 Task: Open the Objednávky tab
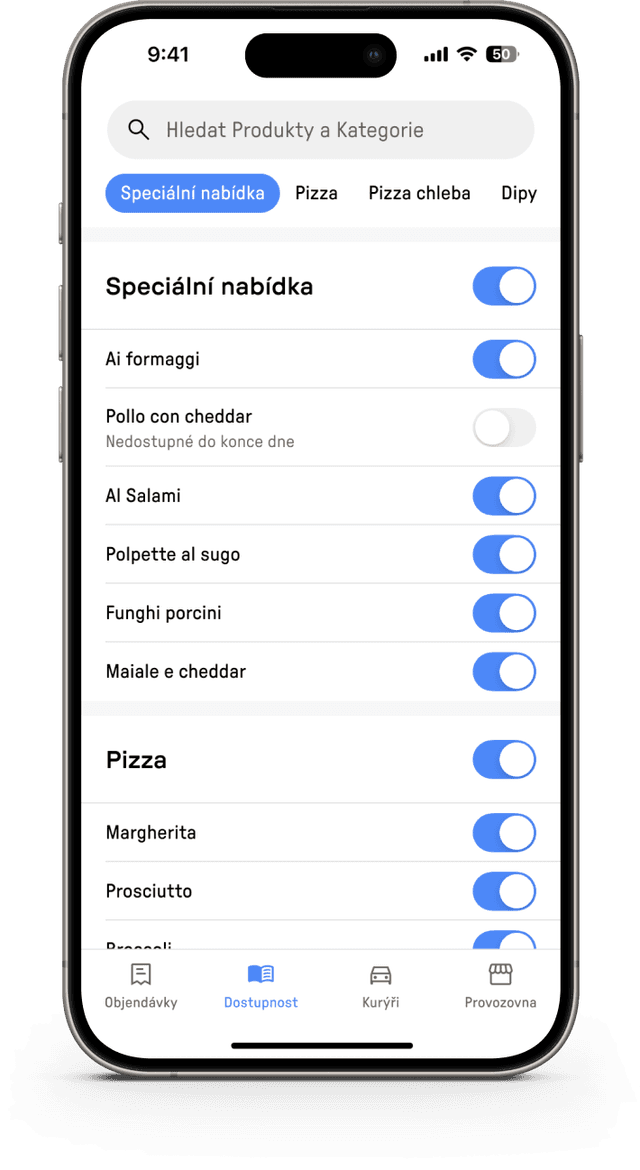pyautogui.click(x=141, y=986)
